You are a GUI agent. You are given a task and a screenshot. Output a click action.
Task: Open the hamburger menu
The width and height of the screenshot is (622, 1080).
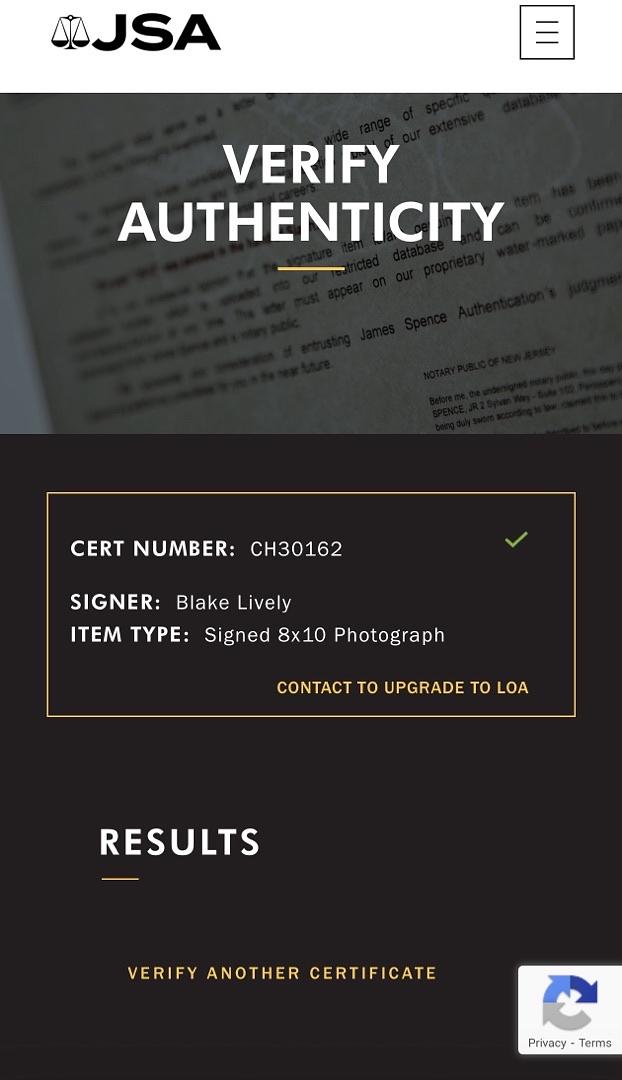(547, 32)
